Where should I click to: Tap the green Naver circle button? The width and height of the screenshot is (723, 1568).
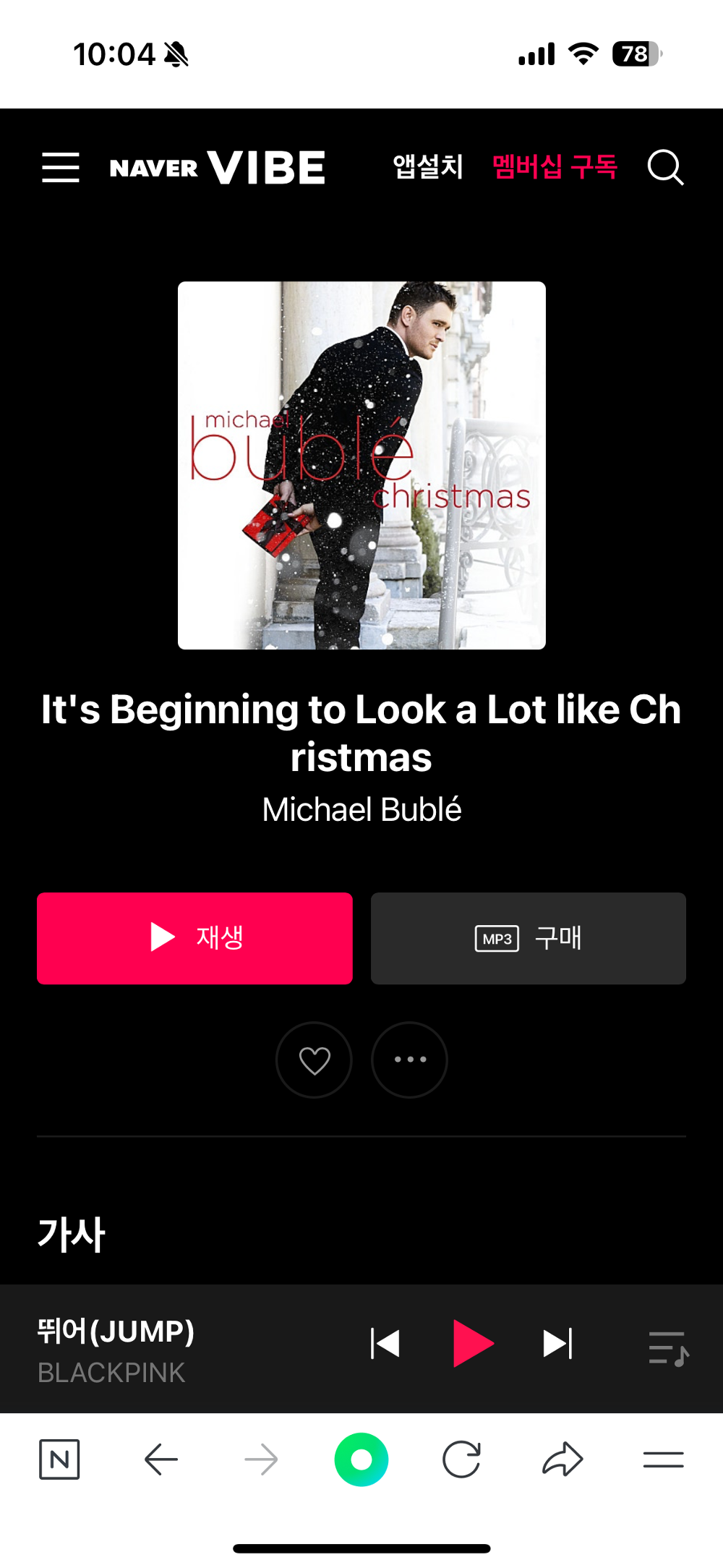coord(361,1460)
